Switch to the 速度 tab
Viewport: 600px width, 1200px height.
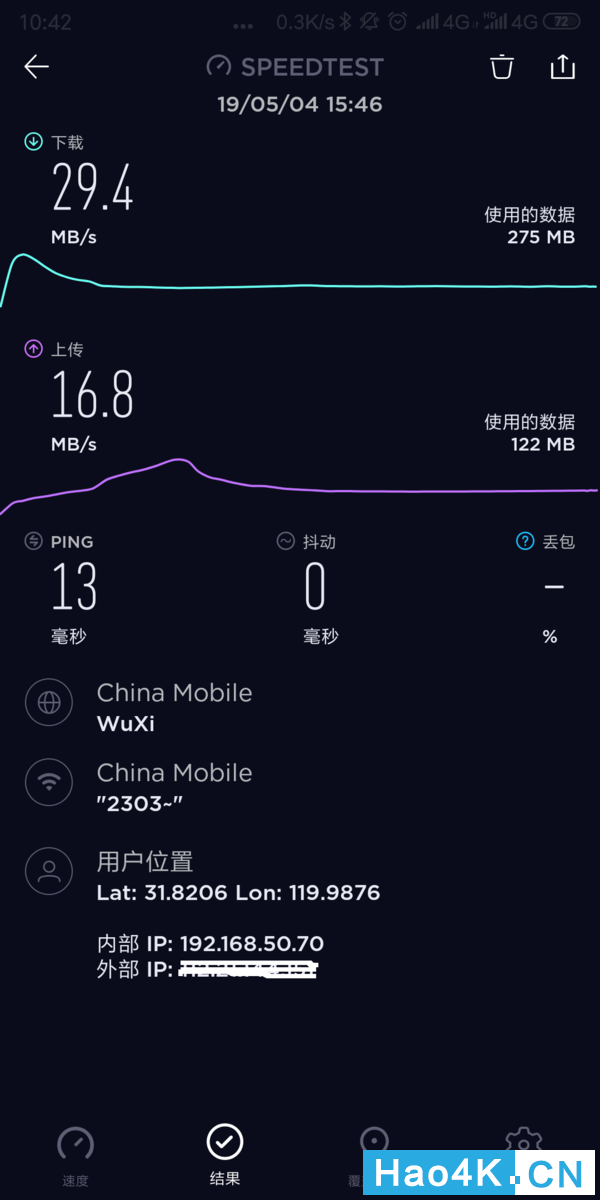(75, 1155)
